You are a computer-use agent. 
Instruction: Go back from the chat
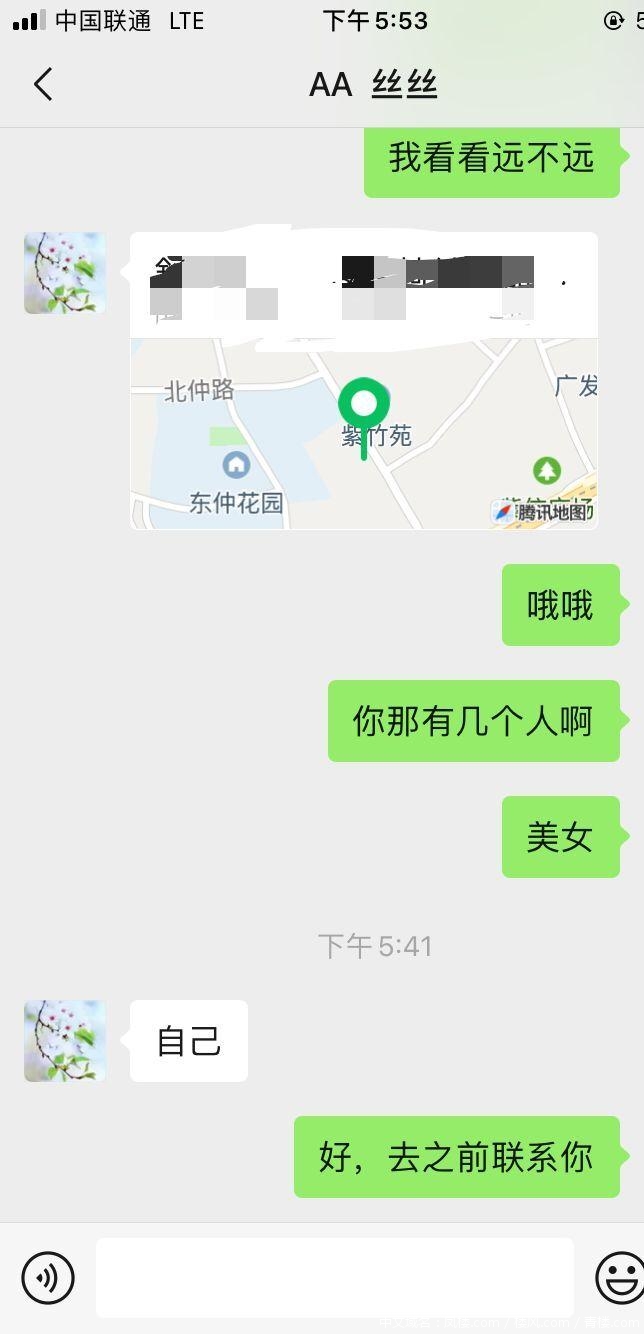pyautogui.click(x=43, y=85)
